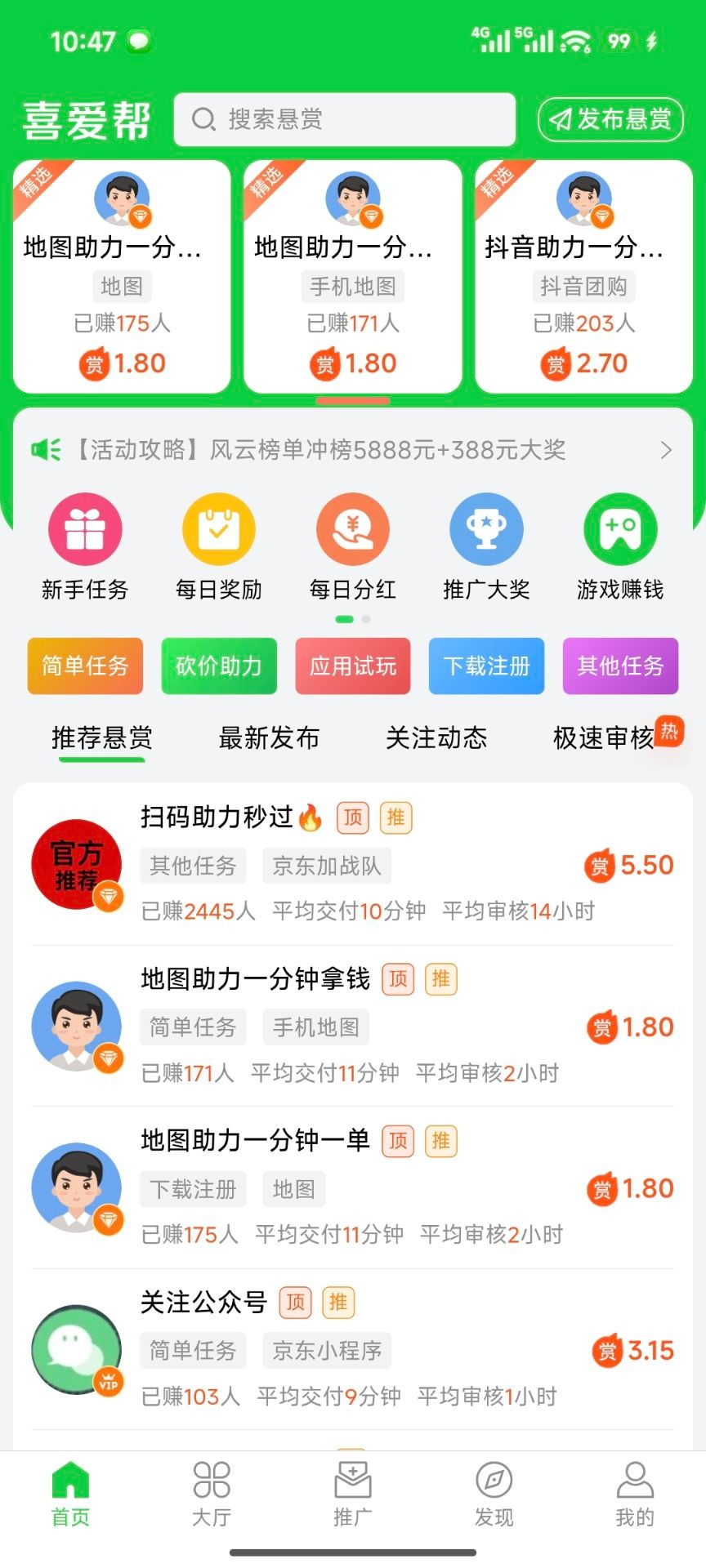
Task: Open the 游戏赚钱 gamepad icon
Action: click(x=620, y=529)
